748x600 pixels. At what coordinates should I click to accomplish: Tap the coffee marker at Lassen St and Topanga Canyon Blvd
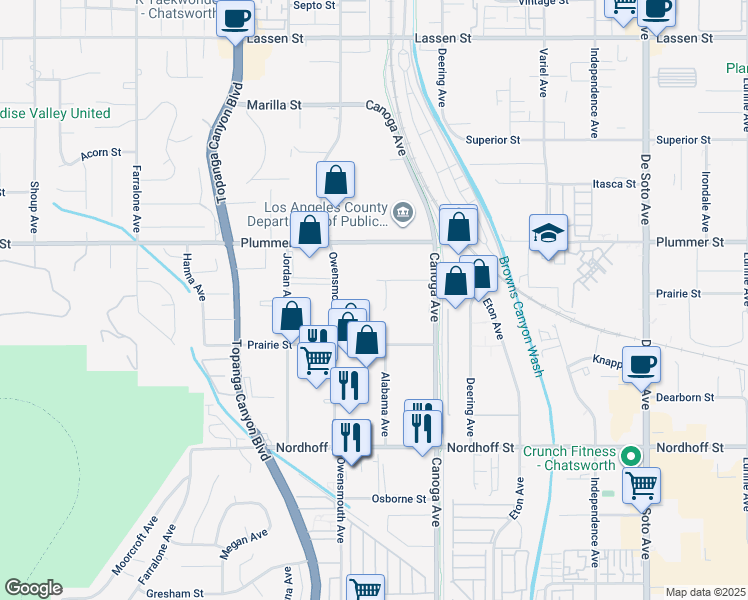tap(235, 20)
